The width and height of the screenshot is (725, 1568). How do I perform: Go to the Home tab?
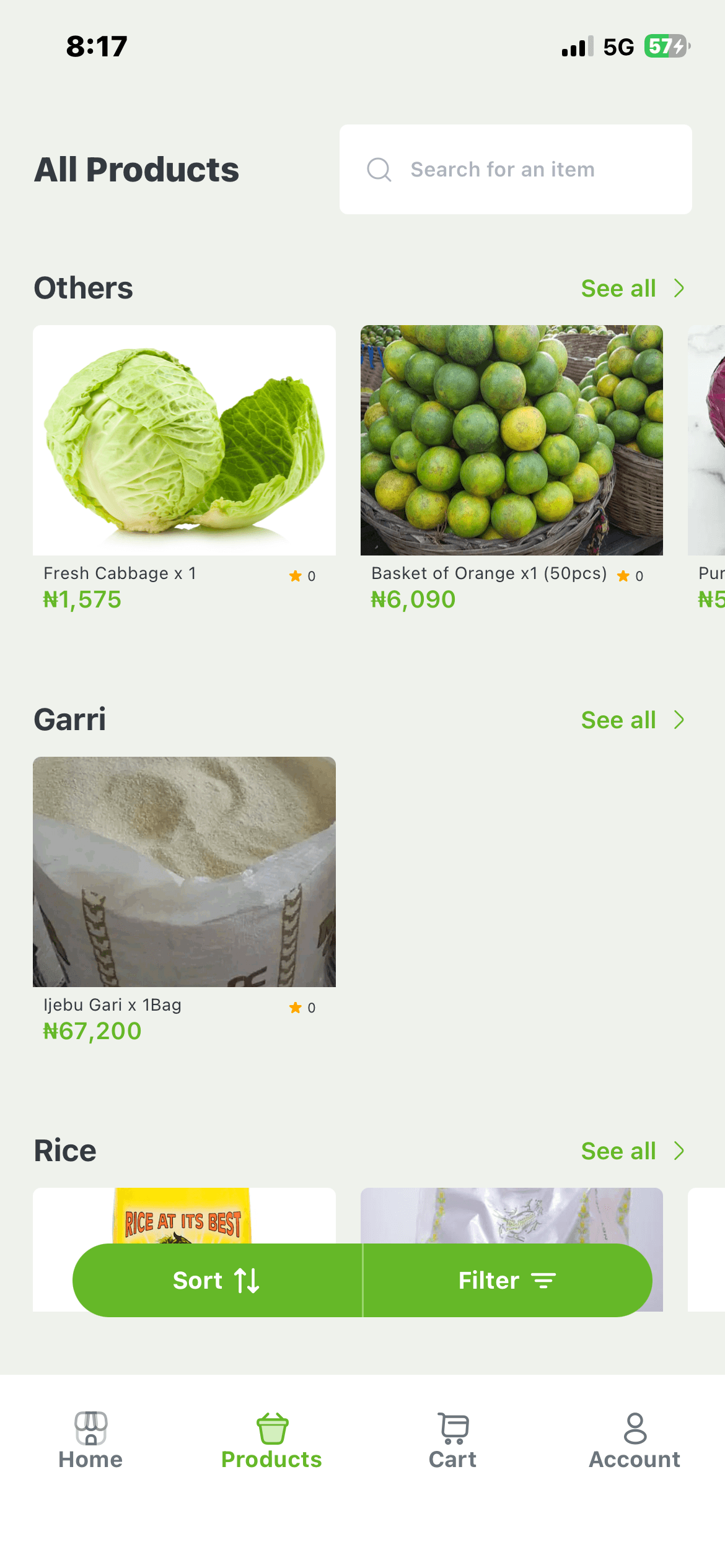click(x=90, y=1442)
